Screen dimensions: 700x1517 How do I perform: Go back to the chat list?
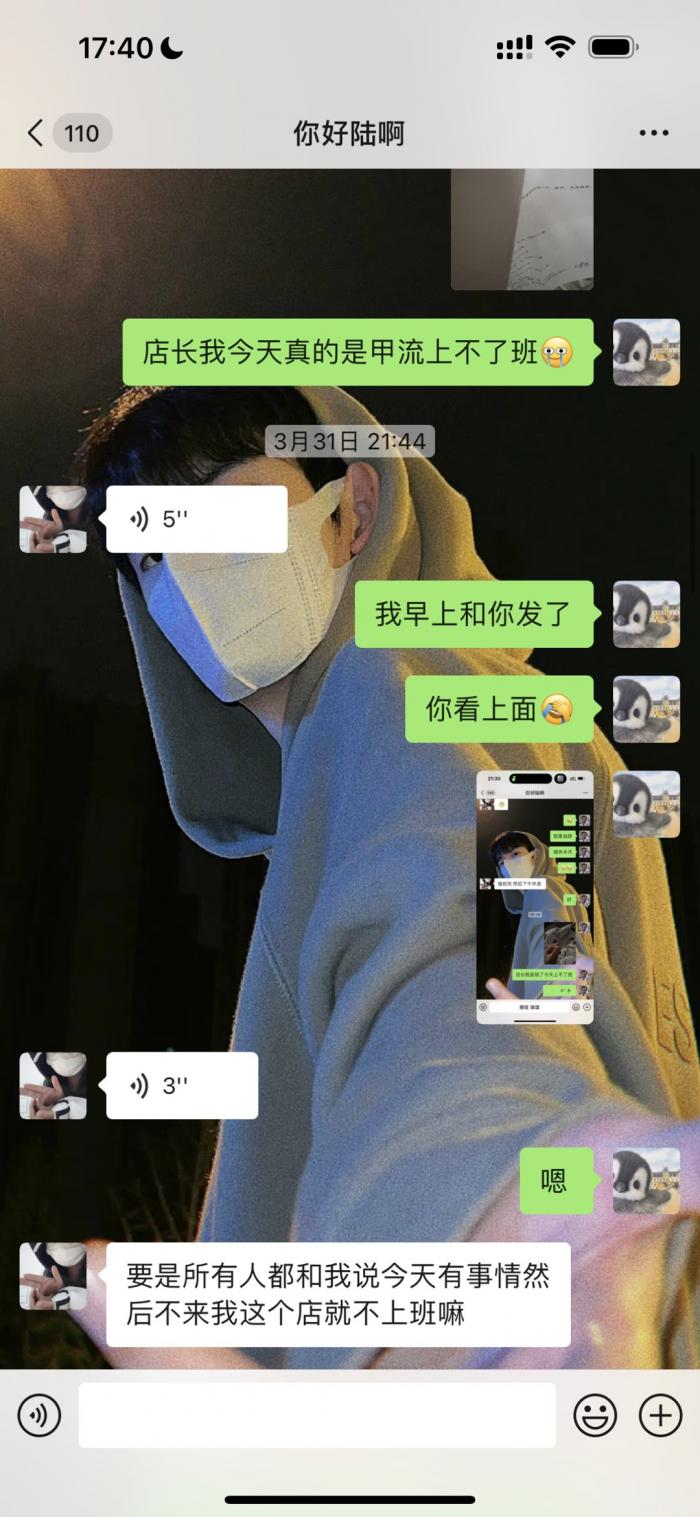[x=36, y=133]
